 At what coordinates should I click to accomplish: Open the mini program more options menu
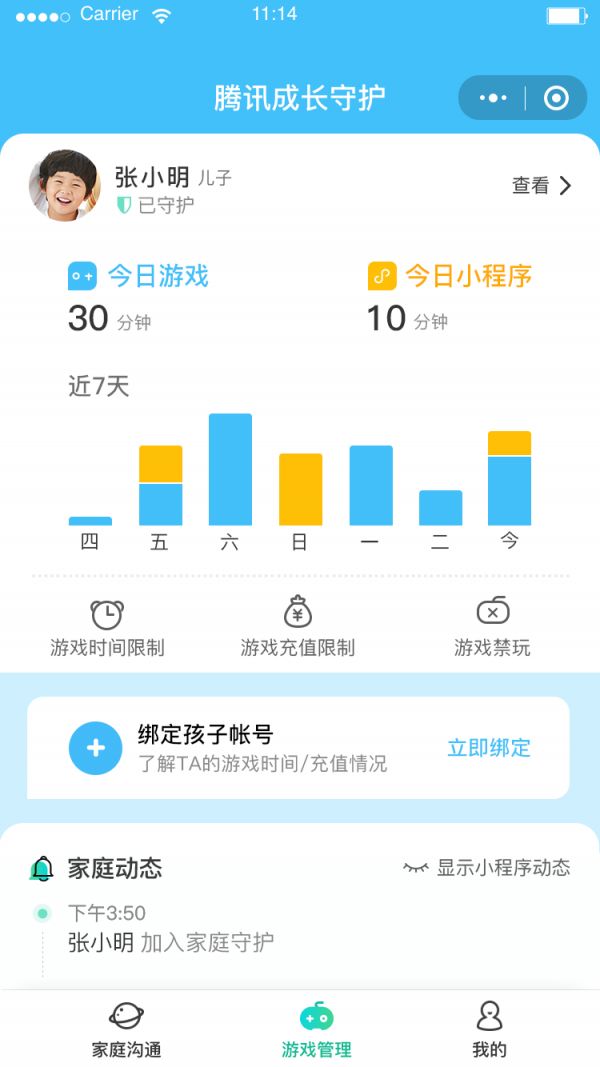click(x=493, y=98)
